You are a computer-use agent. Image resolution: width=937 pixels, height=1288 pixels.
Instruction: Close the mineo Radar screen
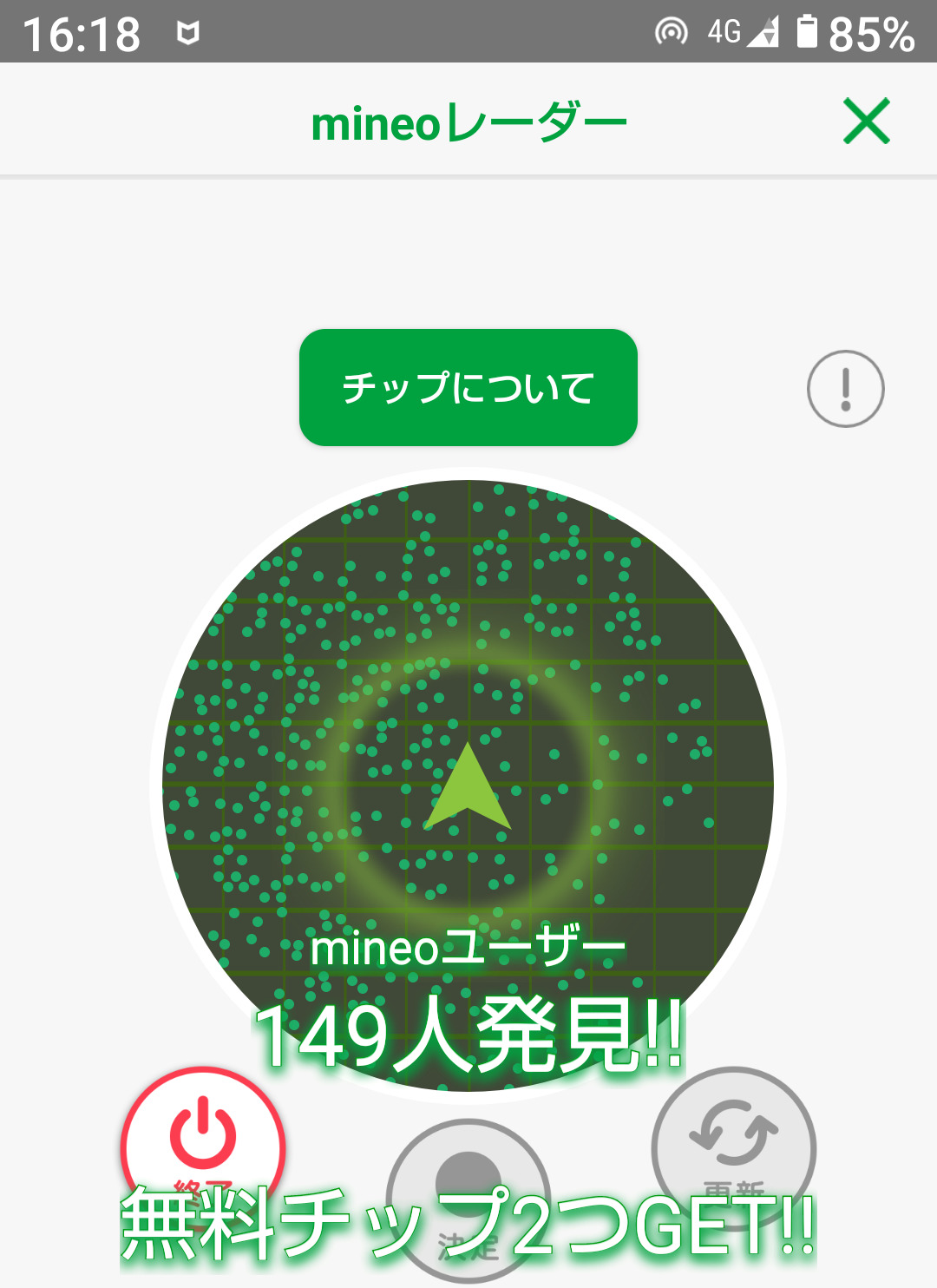[x=866, y=121]
